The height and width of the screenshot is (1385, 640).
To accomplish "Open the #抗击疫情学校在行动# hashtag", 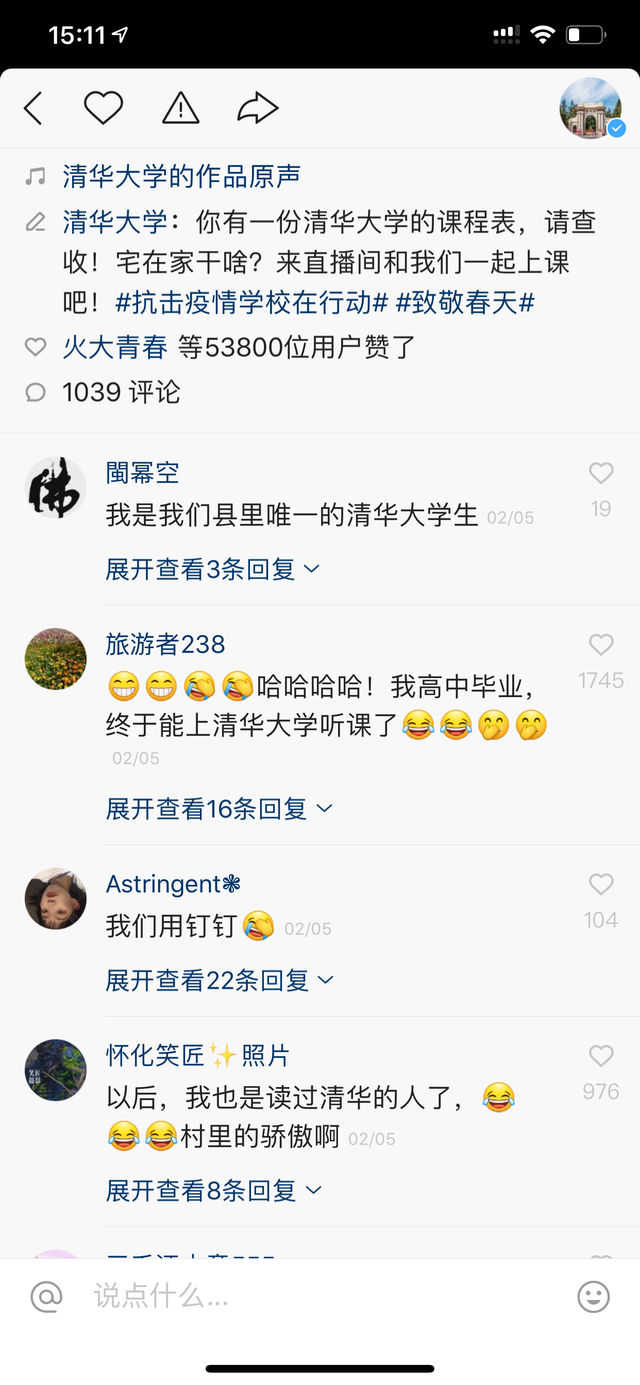I will pos(252,303).
